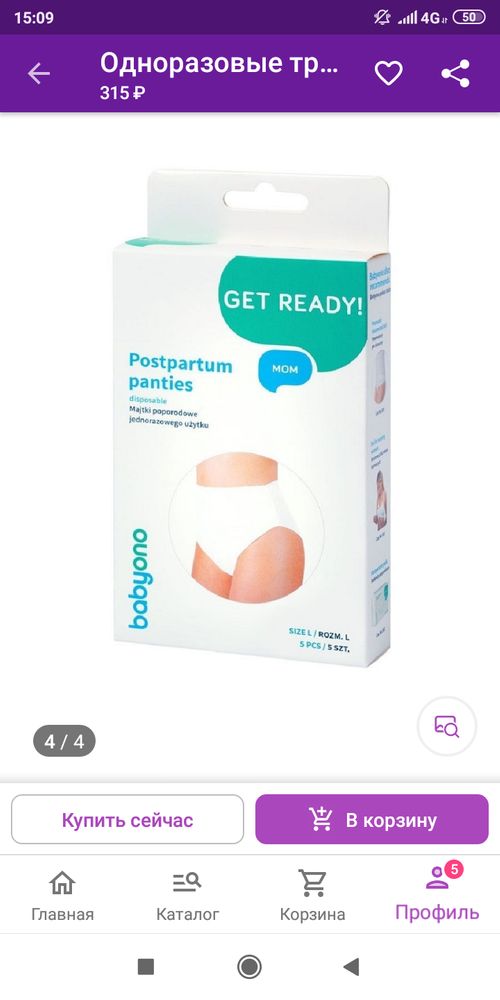500x1000 pixels.
Task: Add item with В корзину button
Action: point(372,820)
